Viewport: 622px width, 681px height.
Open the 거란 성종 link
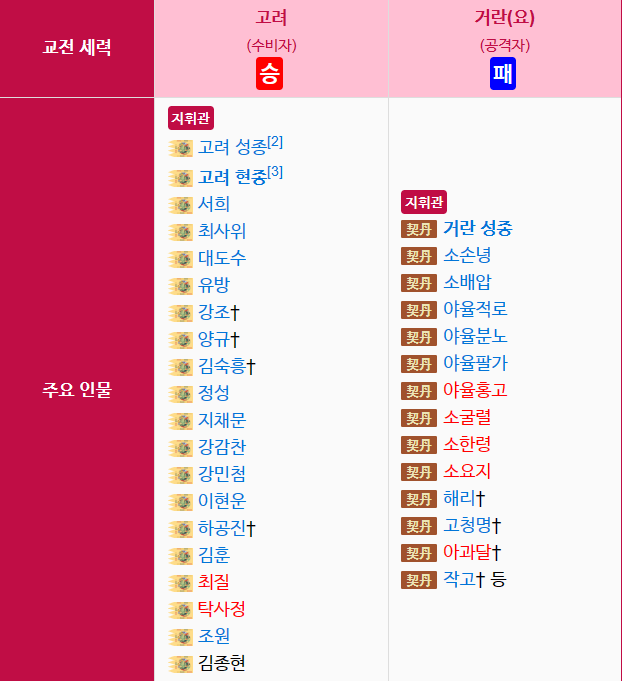pyautogui.click(x=478, y=228)
